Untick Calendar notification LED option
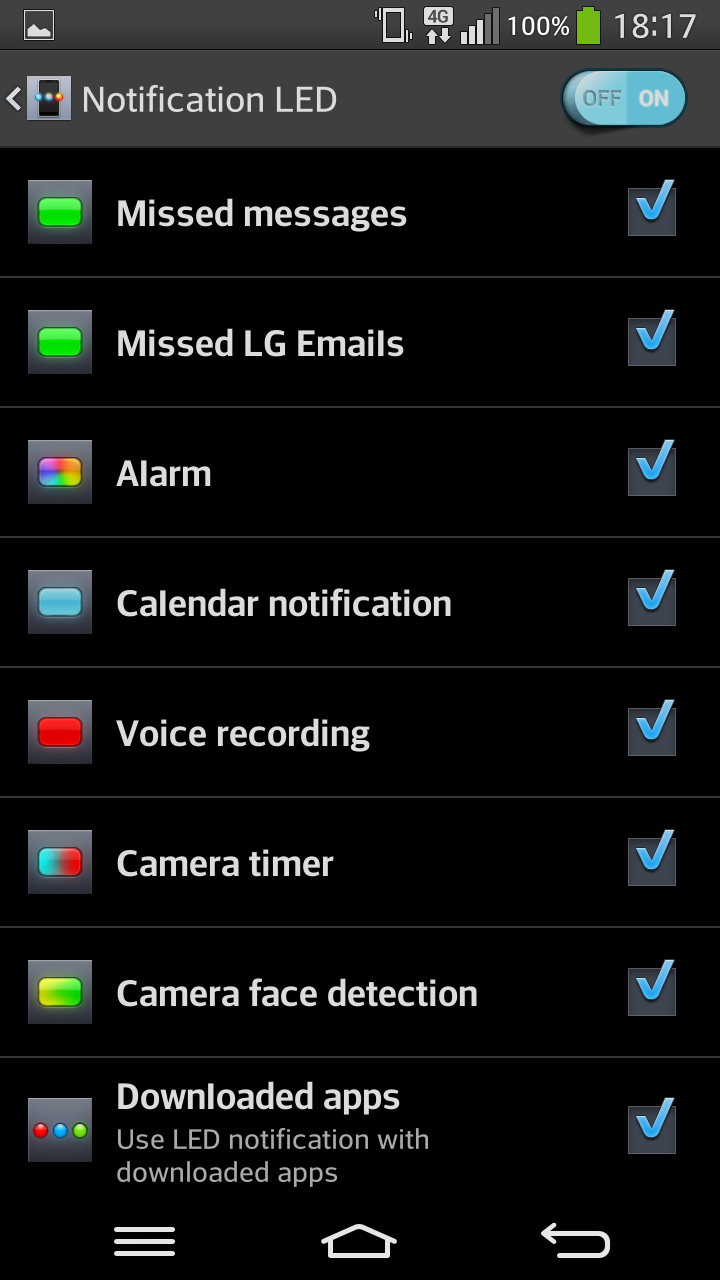This screenshot has width=720, height=1280. pyautogui.click(x=652, y=600)
